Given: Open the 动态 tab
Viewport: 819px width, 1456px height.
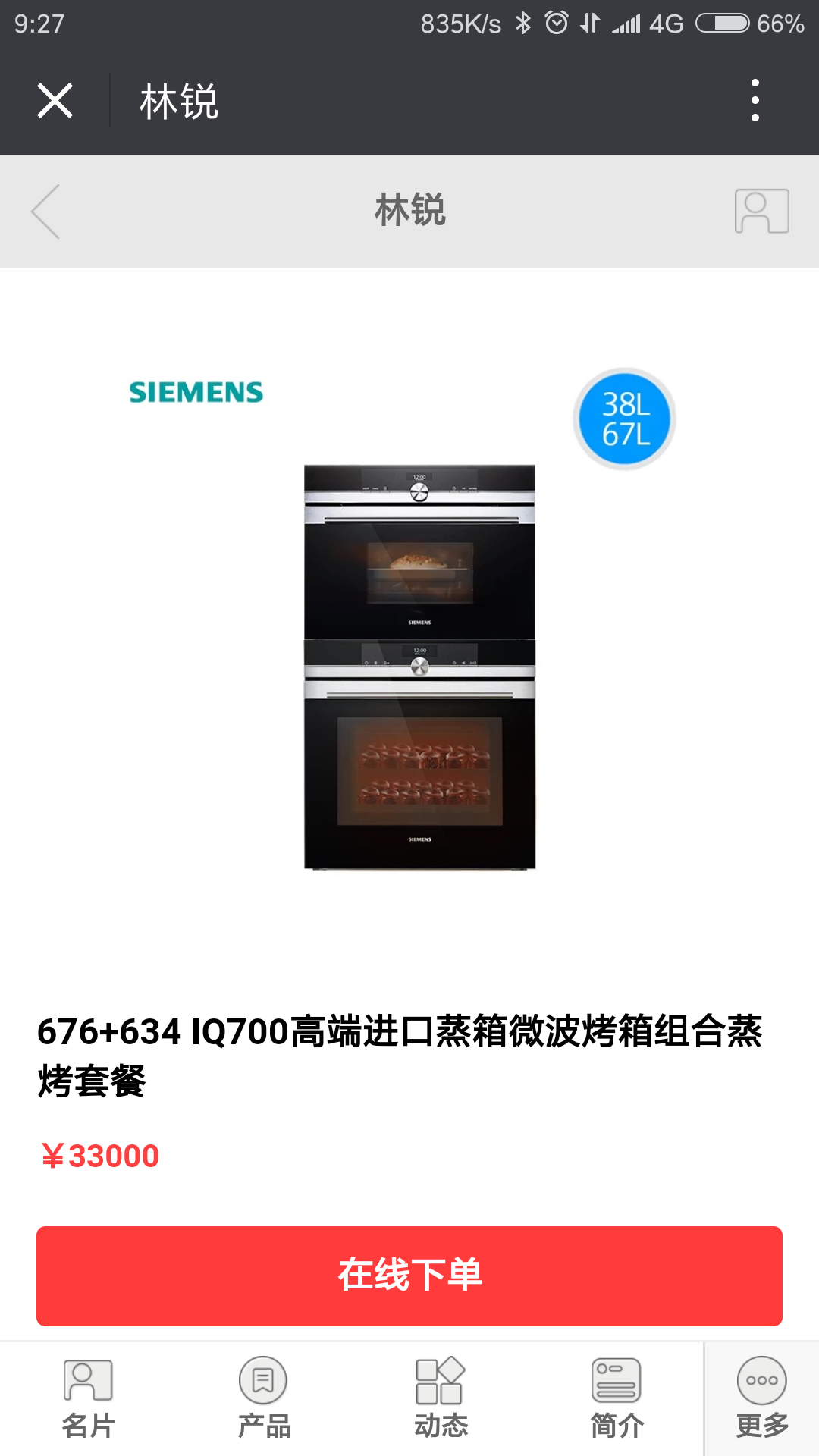Looking at the screenshot, I should pyautogui.click(x=441, y=1398).
